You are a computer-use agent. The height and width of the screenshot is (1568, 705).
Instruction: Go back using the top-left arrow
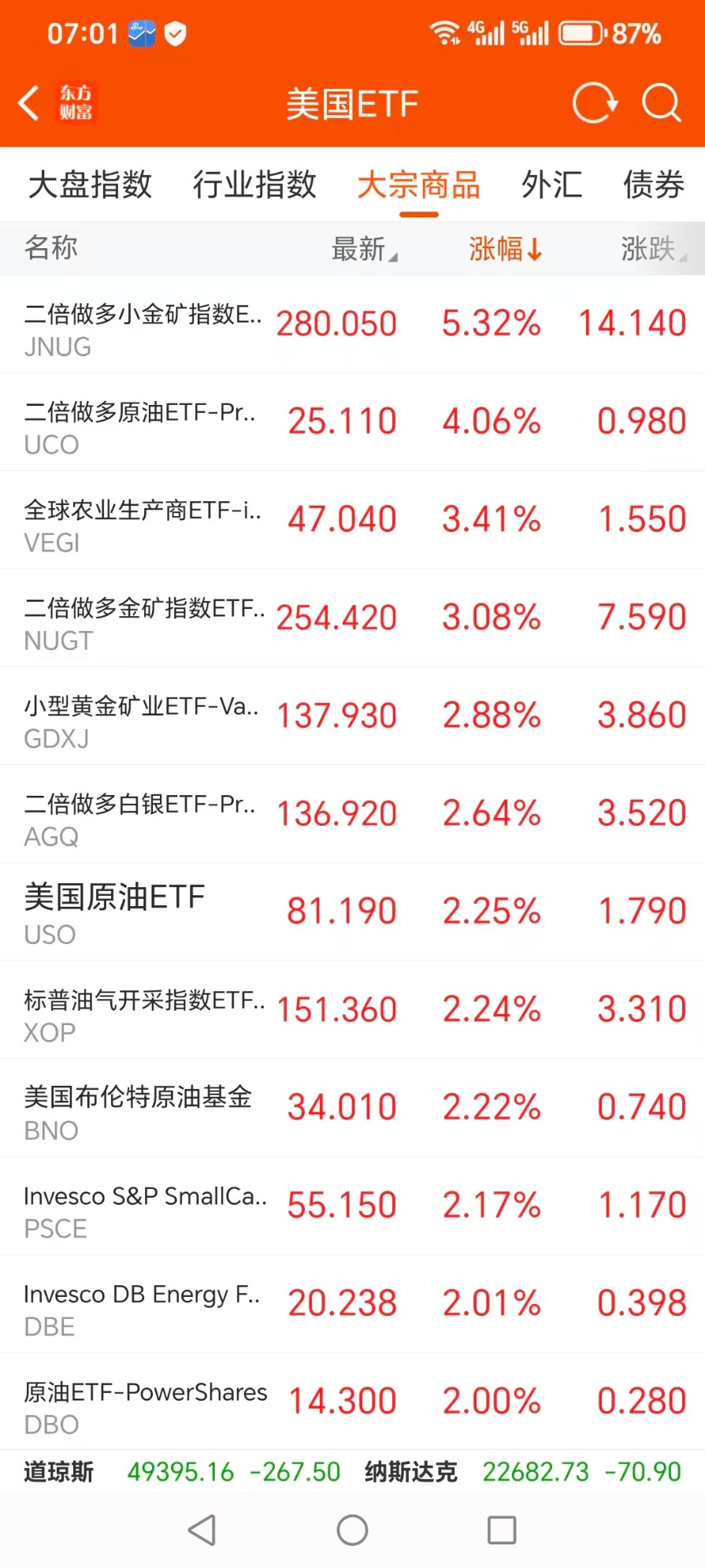click(x=29, y=102)
